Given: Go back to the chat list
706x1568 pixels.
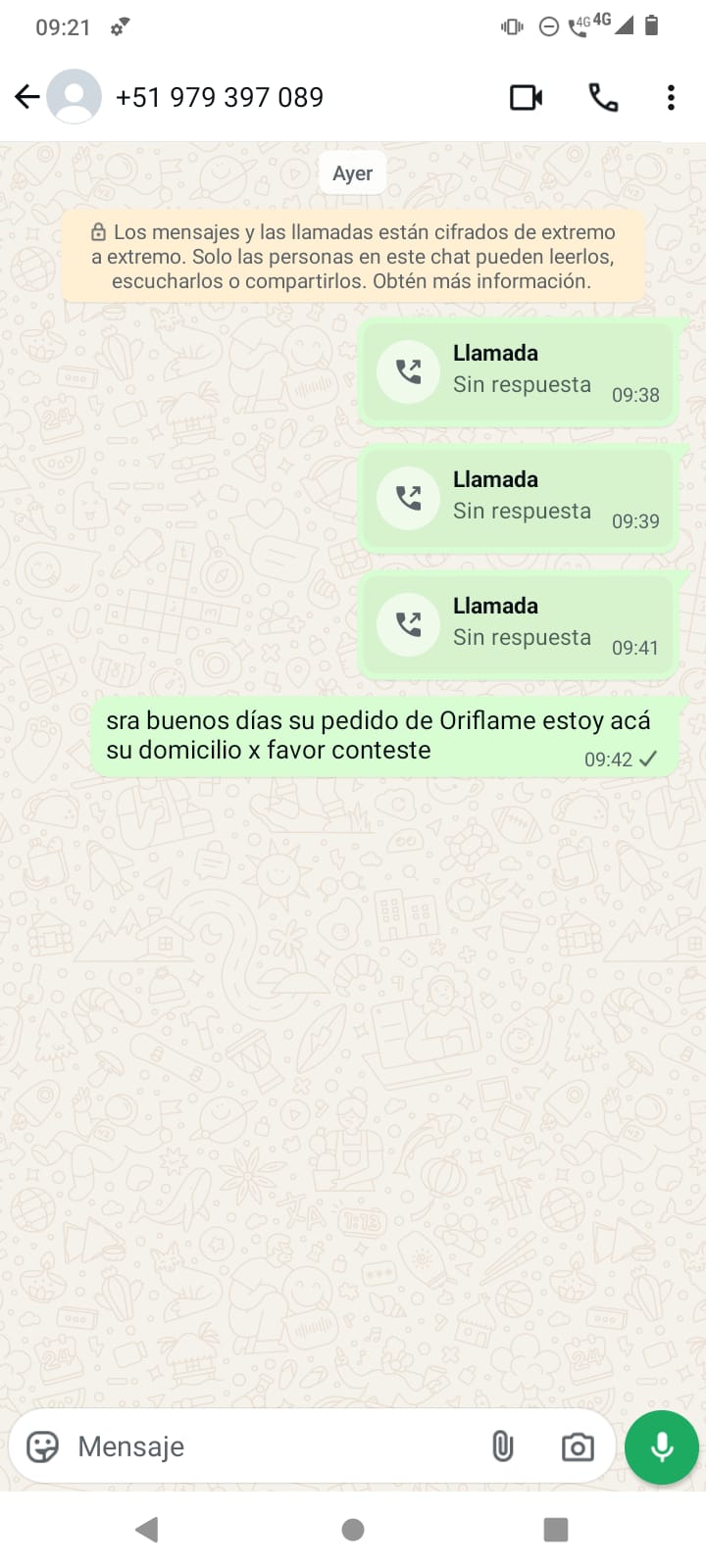Looking at the screenshot, I should pyautogui.click(x=27, y=97).
